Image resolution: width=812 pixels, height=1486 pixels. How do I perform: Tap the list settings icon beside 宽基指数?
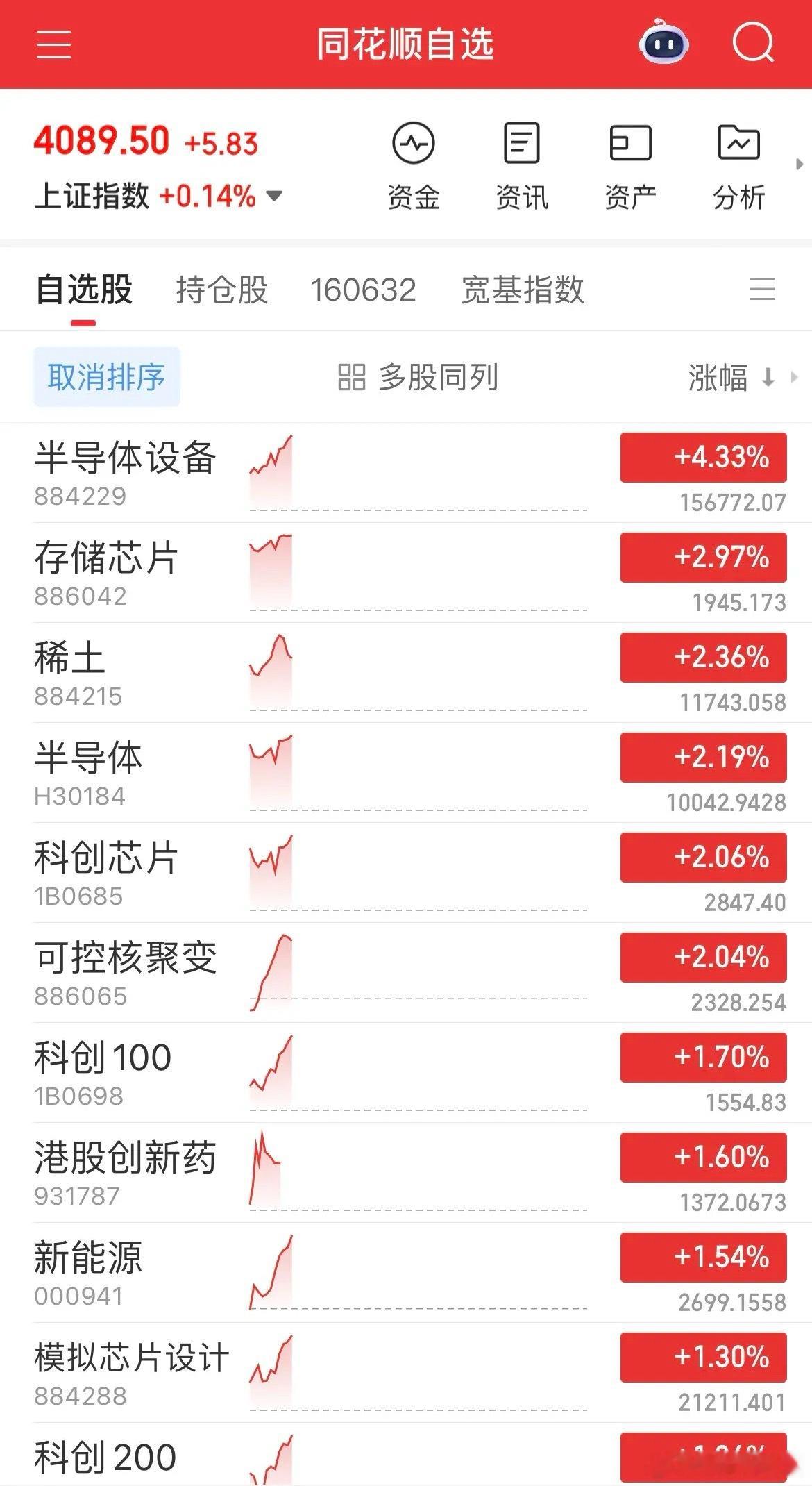click(762, 290)
